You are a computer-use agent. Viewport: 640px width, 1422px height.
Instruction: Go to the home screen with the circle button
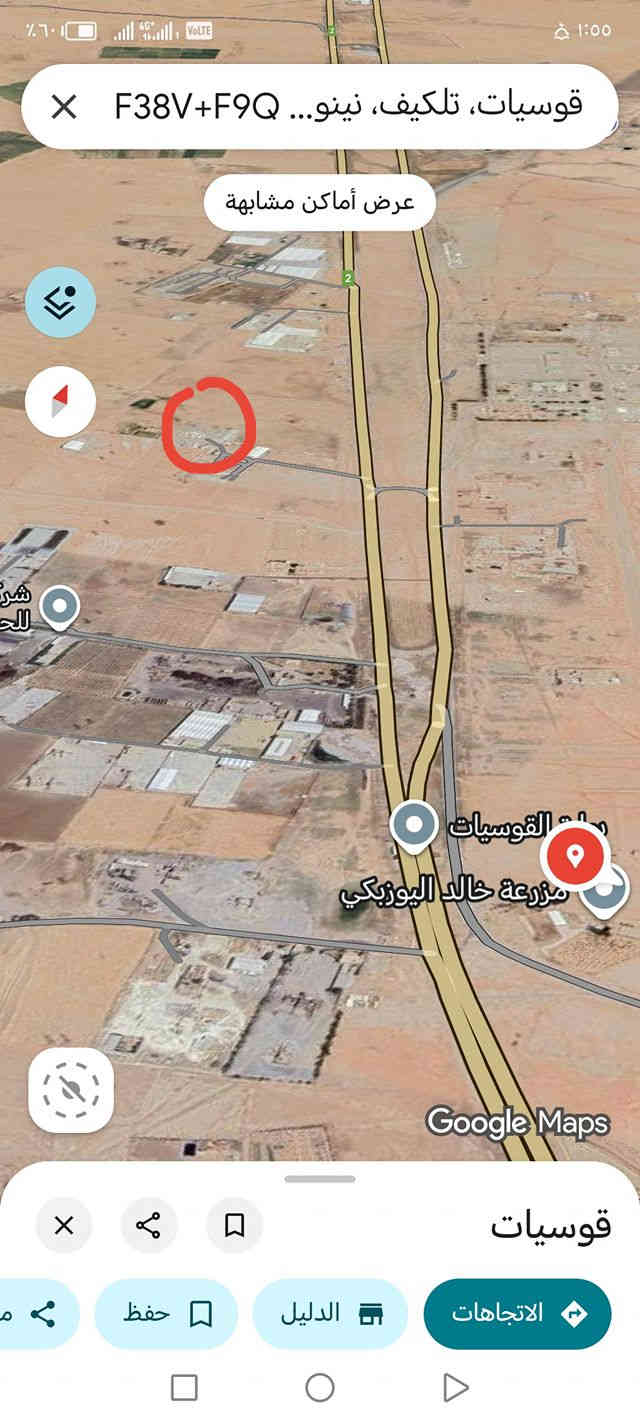click(320, 1387)
